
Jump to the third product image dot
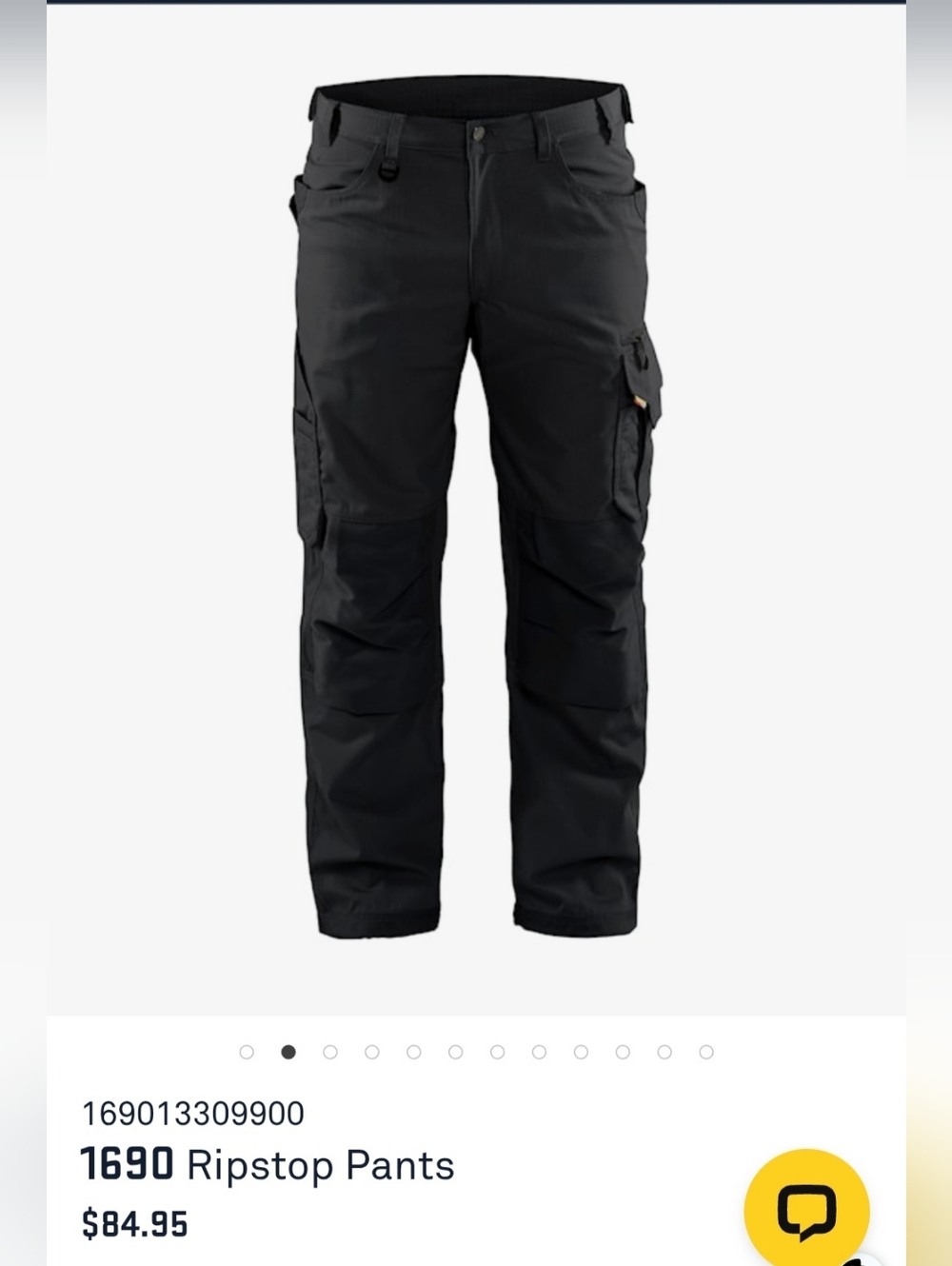331,1052
